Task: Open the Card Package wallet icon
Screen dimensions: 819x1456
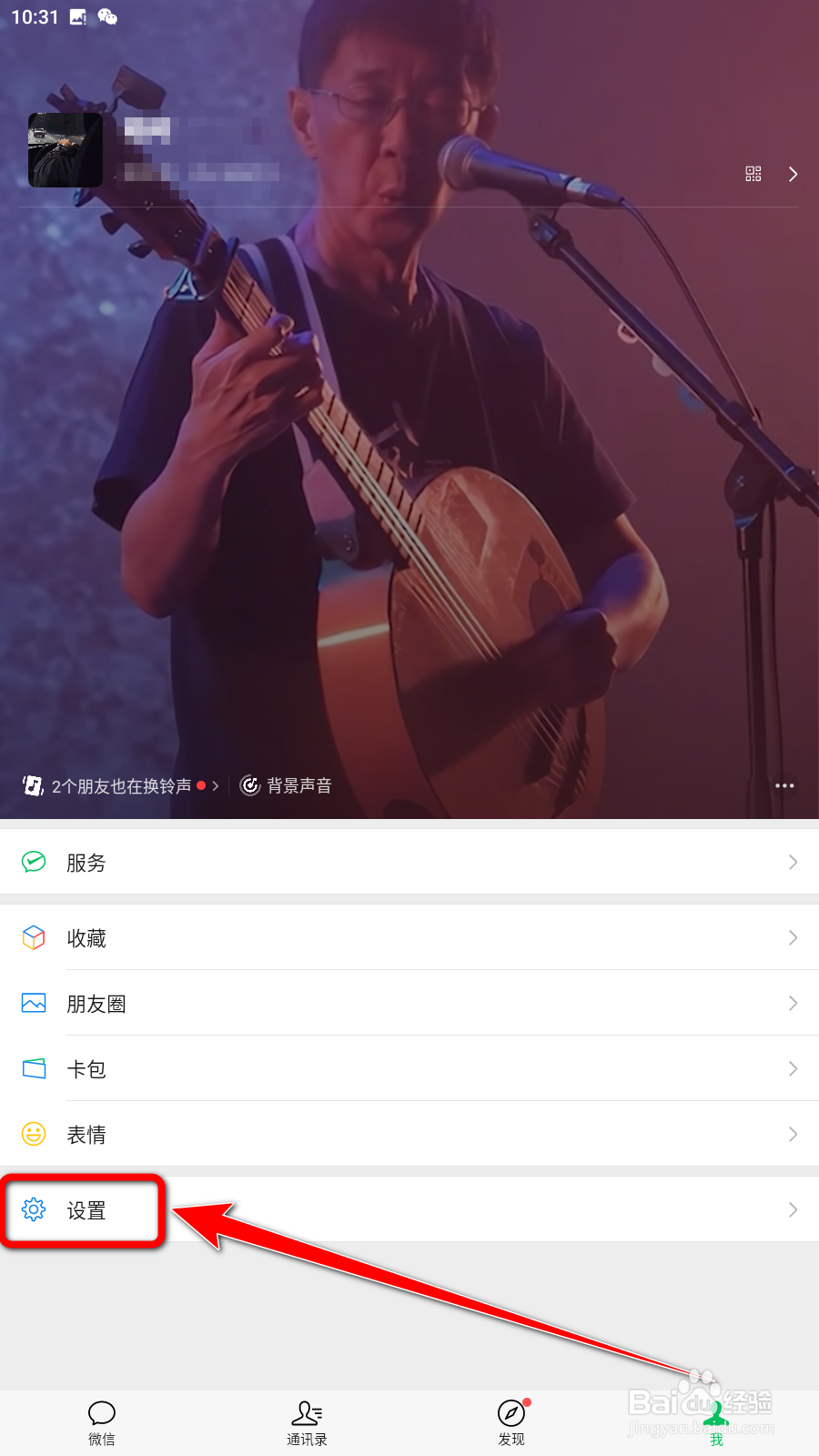Action: [34, 1068]
